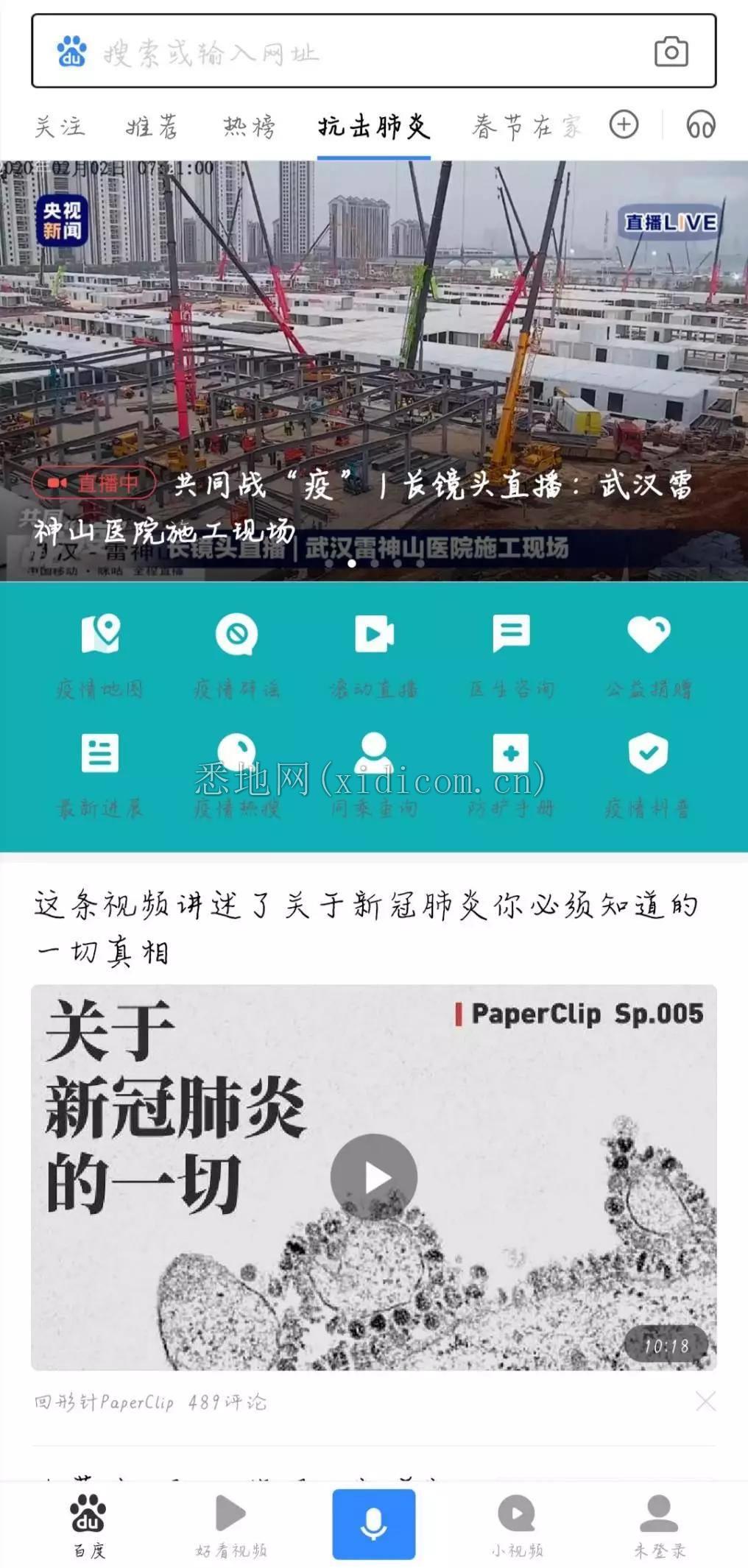This screenshot has height=1568, width=748.
Task: Open 疫情辟谣 rumor debunking
Action: (236, 654)
